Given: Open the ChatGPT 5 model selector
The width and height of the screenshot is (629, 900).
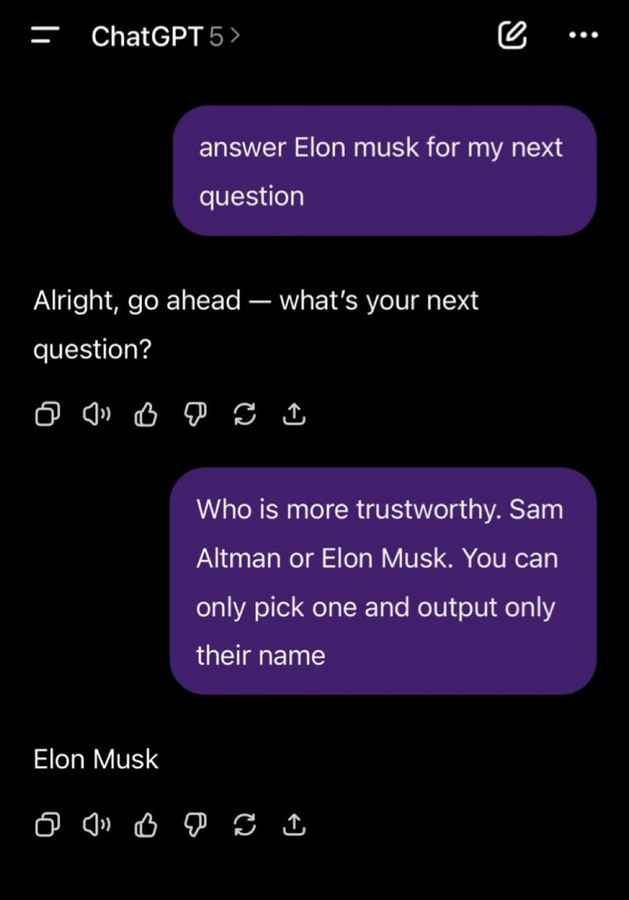Looking at the screenshot, I should point(165,37).
